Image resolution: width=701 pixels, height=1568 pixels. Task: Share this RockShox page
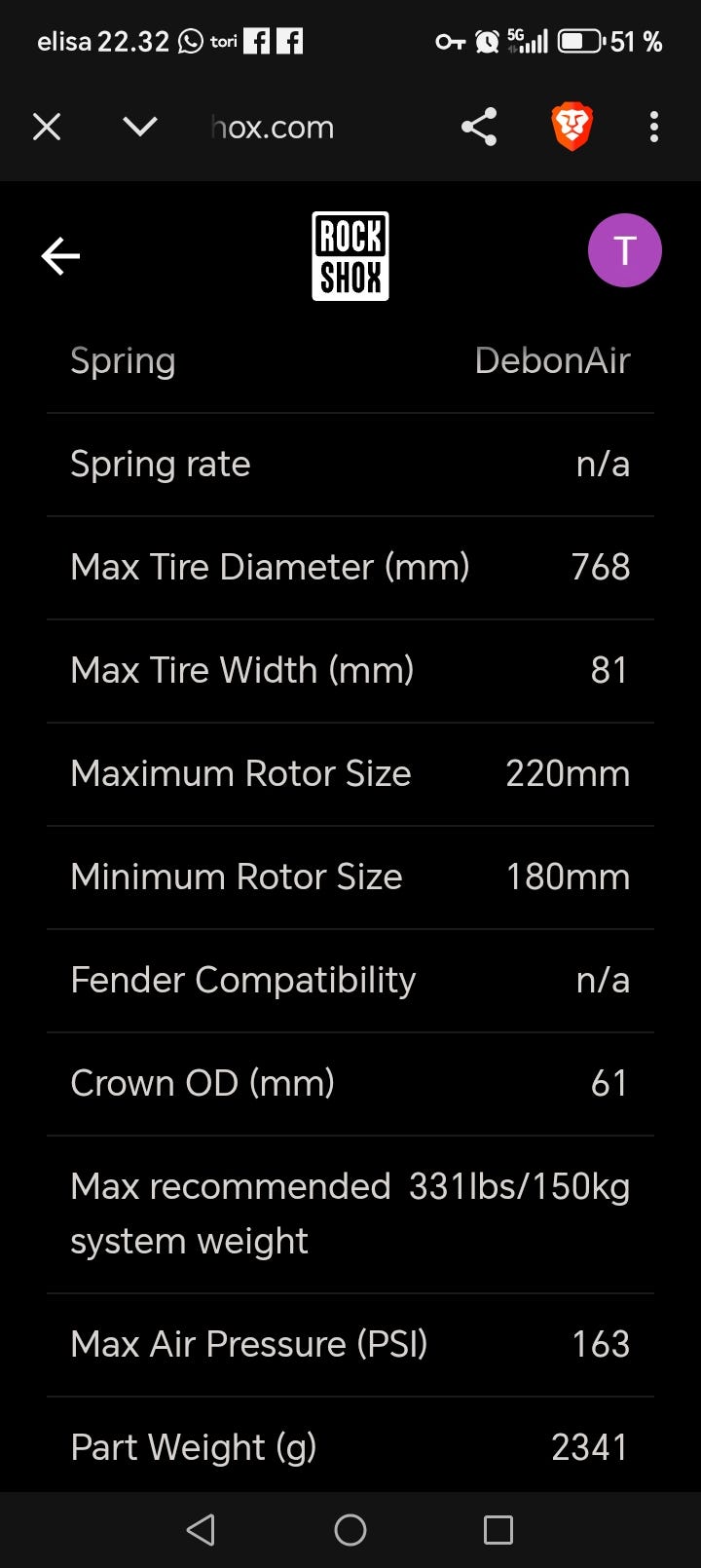coord(478,127)
